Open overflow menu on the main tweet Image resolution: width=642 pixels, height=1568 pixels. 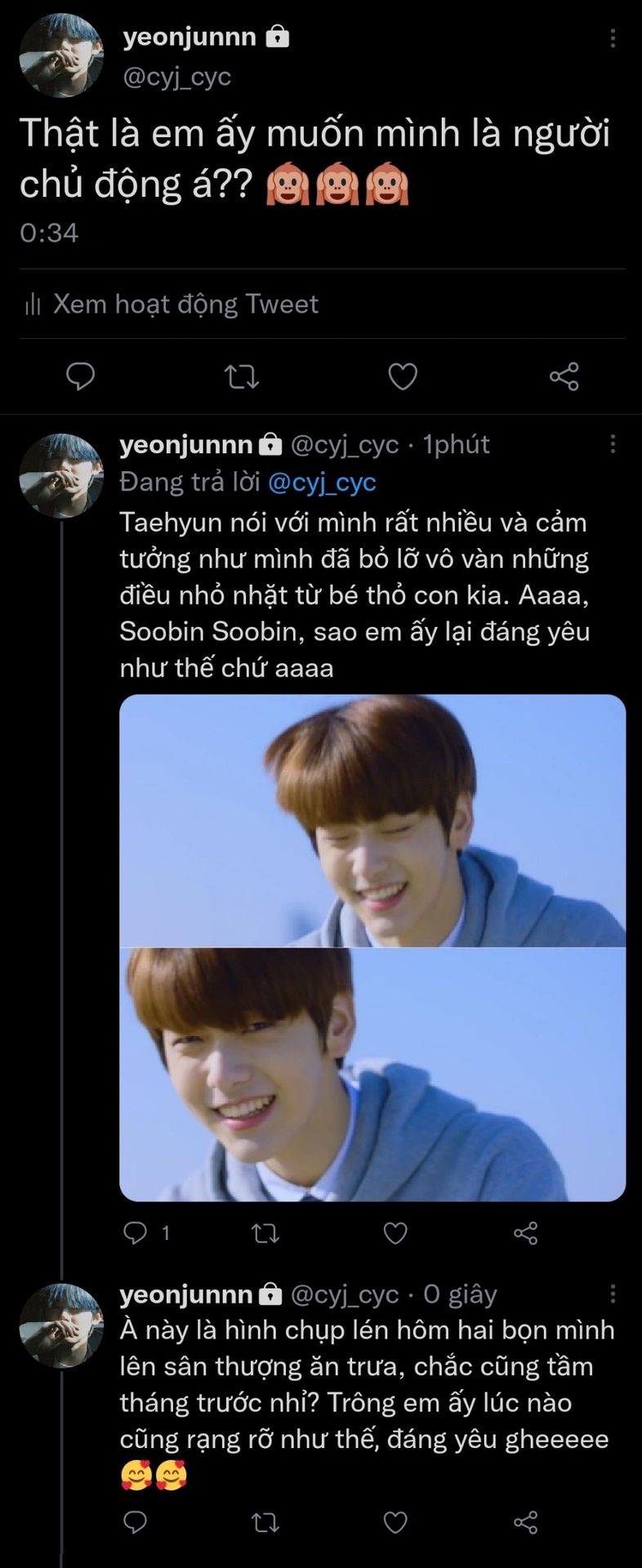(x=613, y=38)
